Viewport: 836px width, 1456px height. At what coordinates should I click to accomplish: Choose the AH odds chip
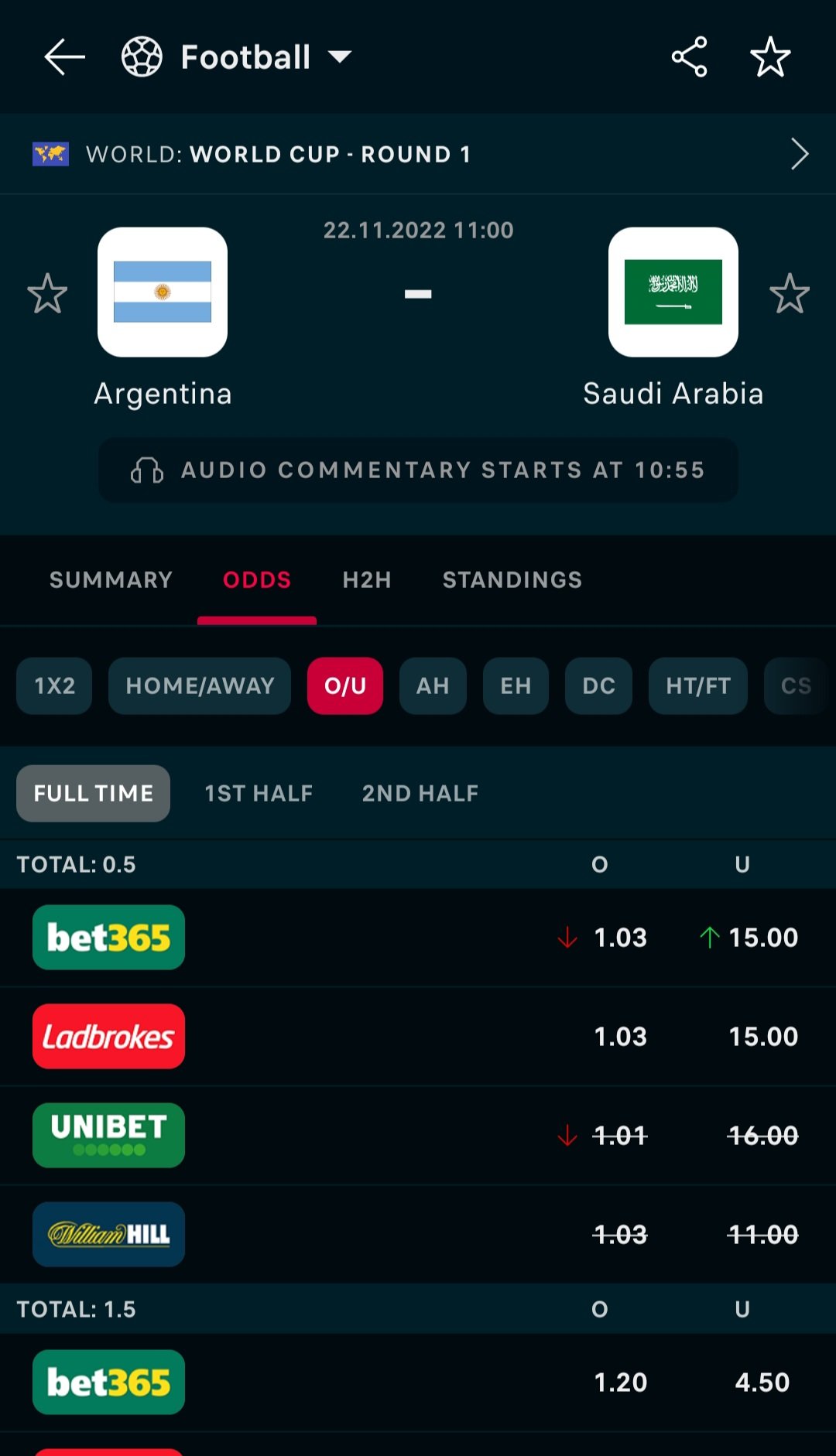click(x=432, y=685)
